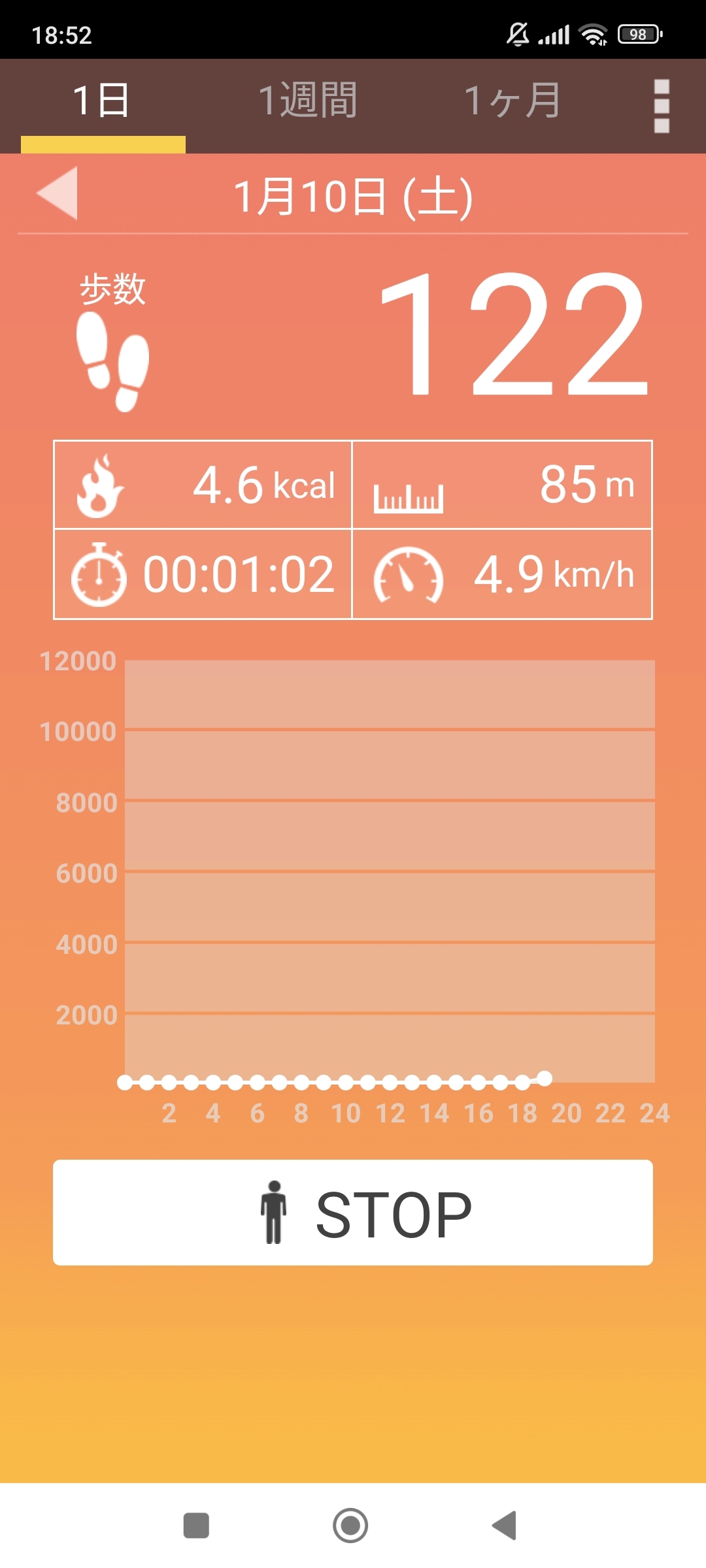Switch to the 1週間 weekly tab
This screenshot has width=706, height=1568.
click(308, 101)
